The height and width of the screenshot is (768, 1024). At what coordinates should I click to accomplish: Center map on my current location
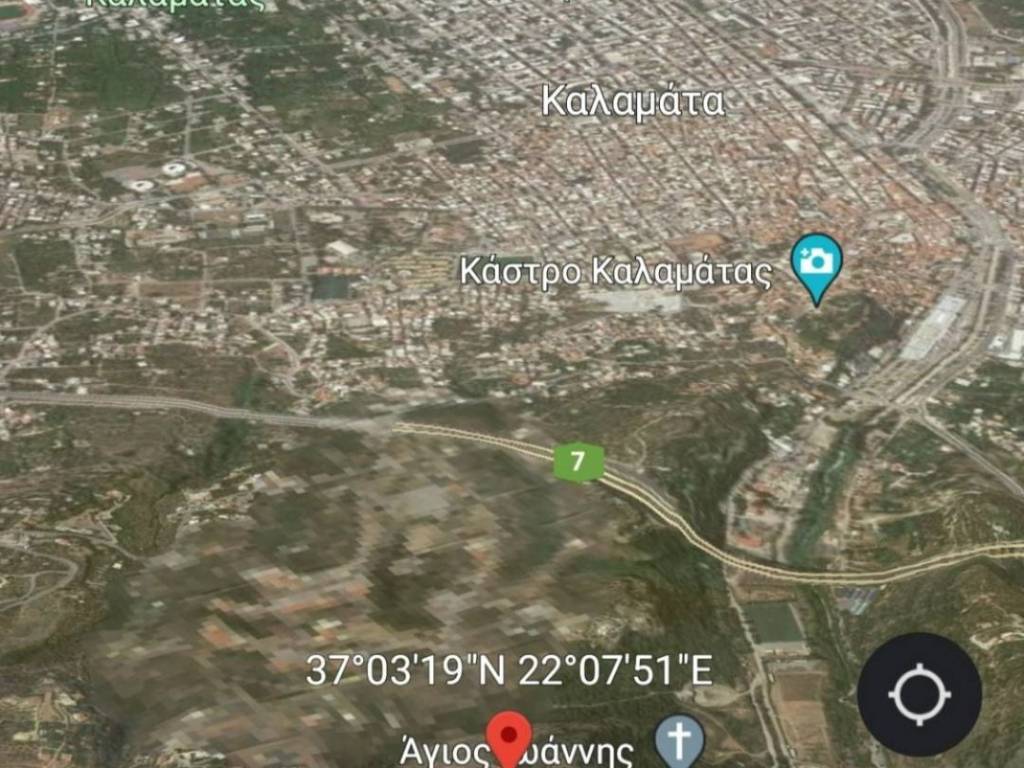pyautogui.click(x=919, y=694)
